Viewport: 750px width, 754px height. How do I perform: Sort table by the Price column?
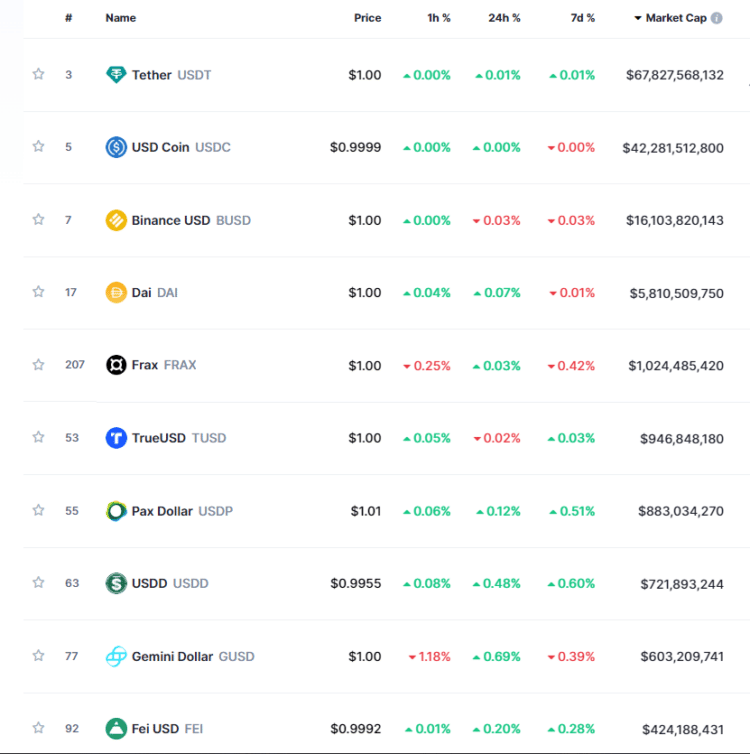click(367, 17)
